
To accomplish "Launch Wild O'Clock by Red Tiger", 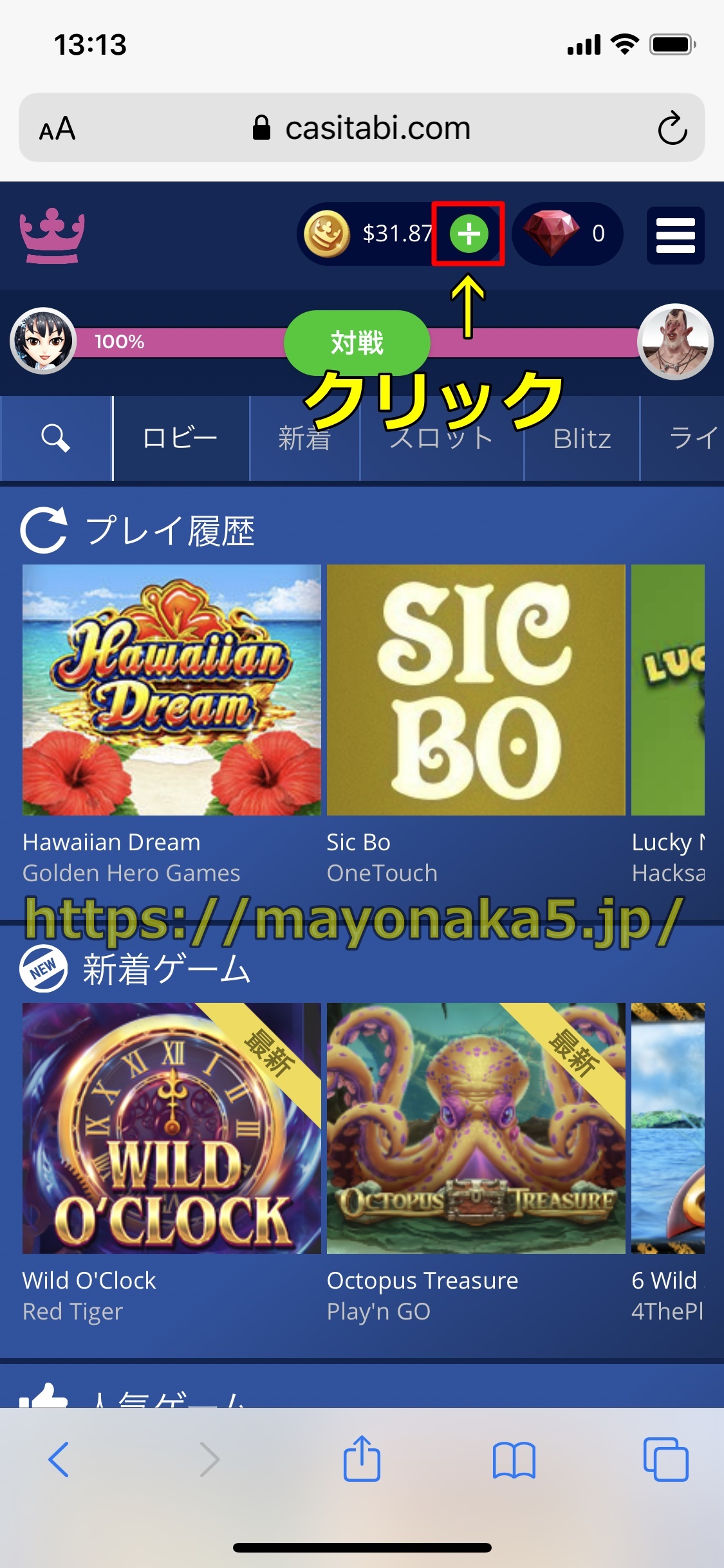I will click(x=171, y=1128).
